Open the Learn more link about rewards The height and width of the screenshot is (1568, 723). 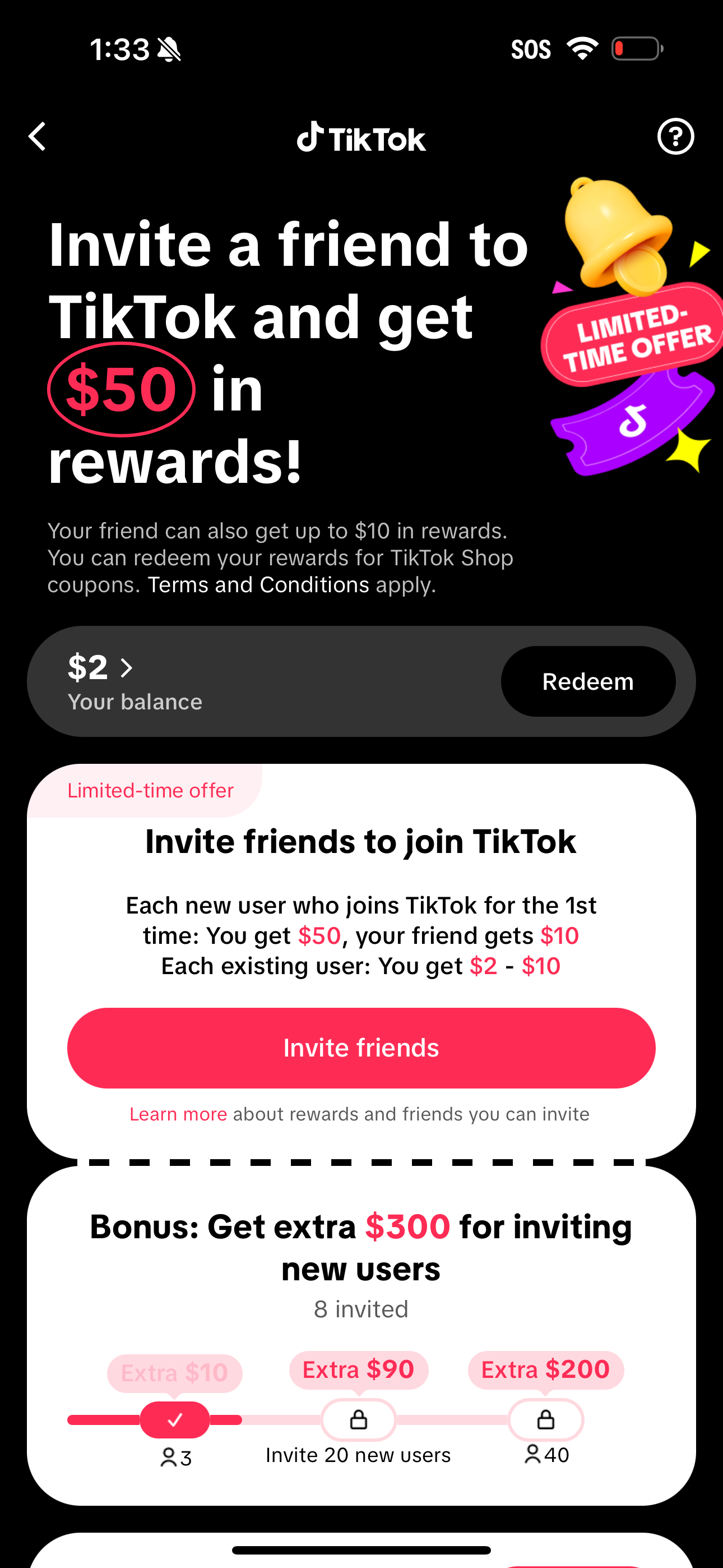coord(178,1114)
